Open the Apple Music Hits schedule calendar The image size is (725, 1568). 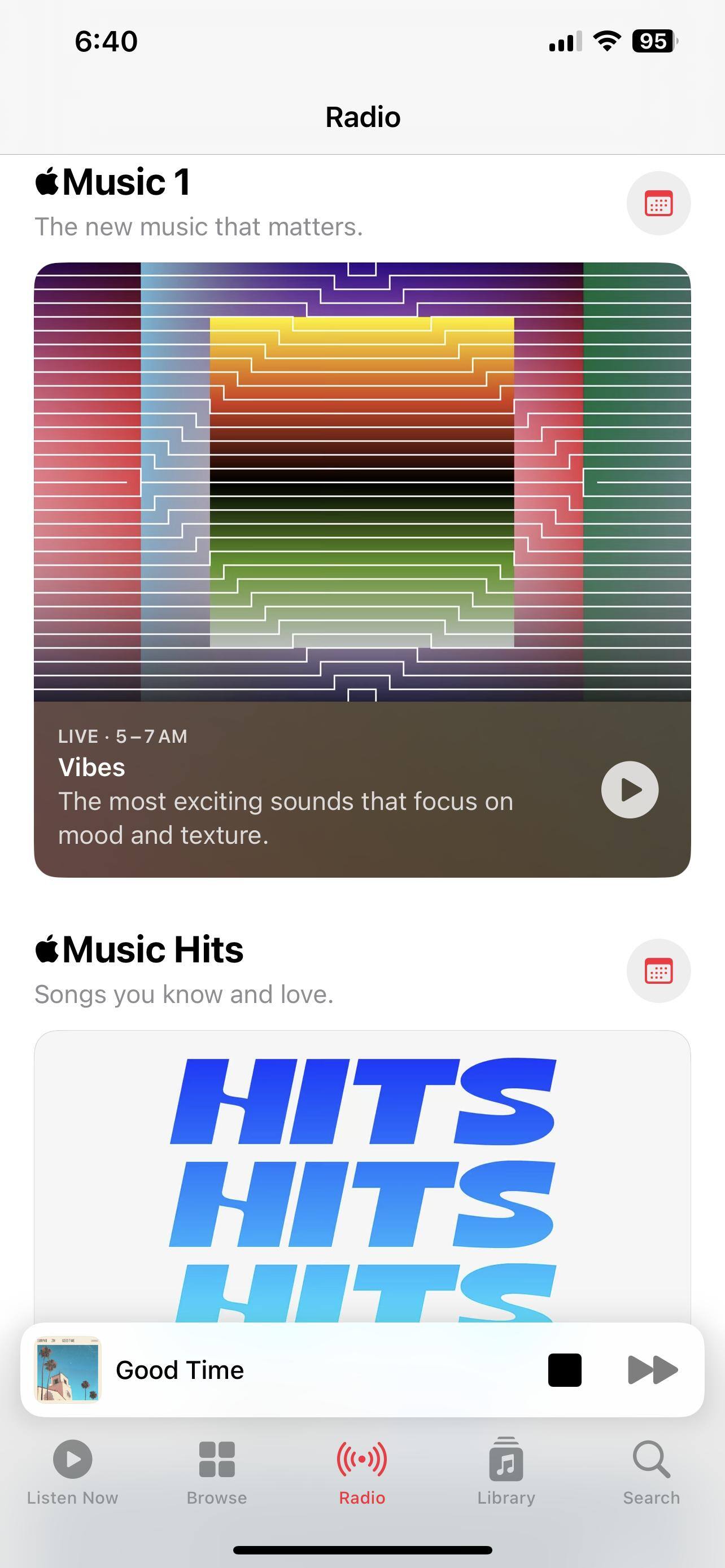tap(658, 971)
